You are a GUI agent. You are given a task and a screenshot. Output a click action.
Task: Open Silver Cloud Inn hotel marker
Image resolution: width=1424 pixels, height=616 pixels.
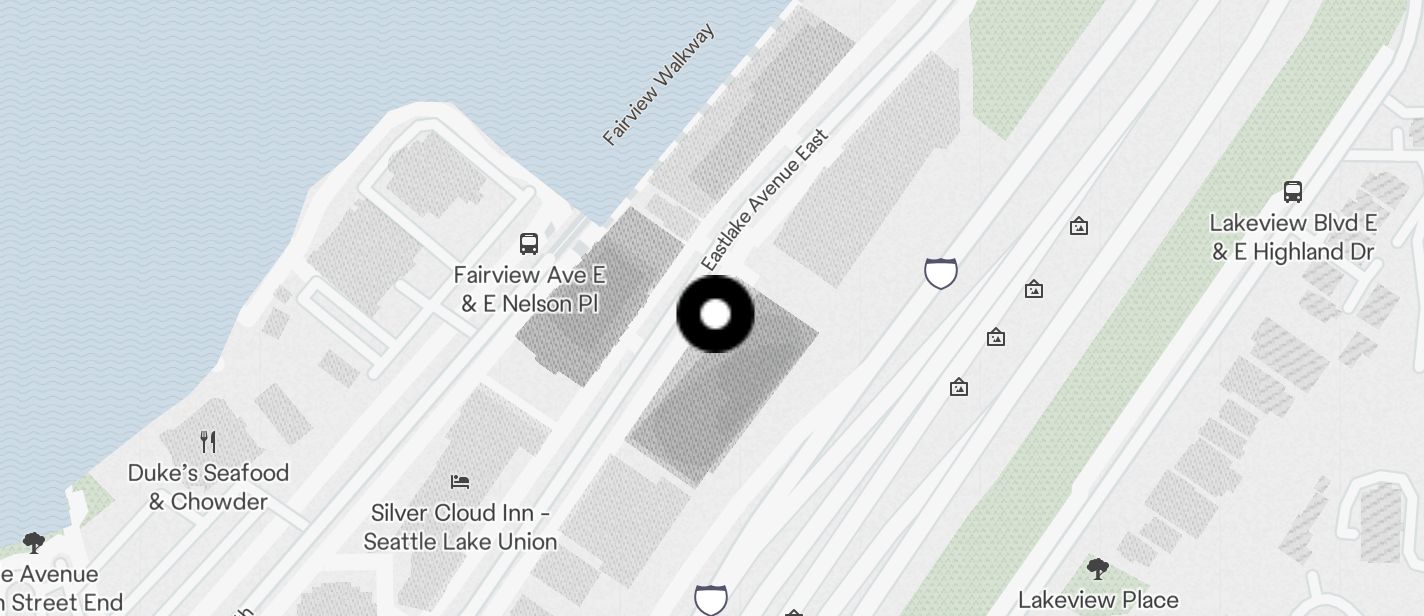point(460,482)
